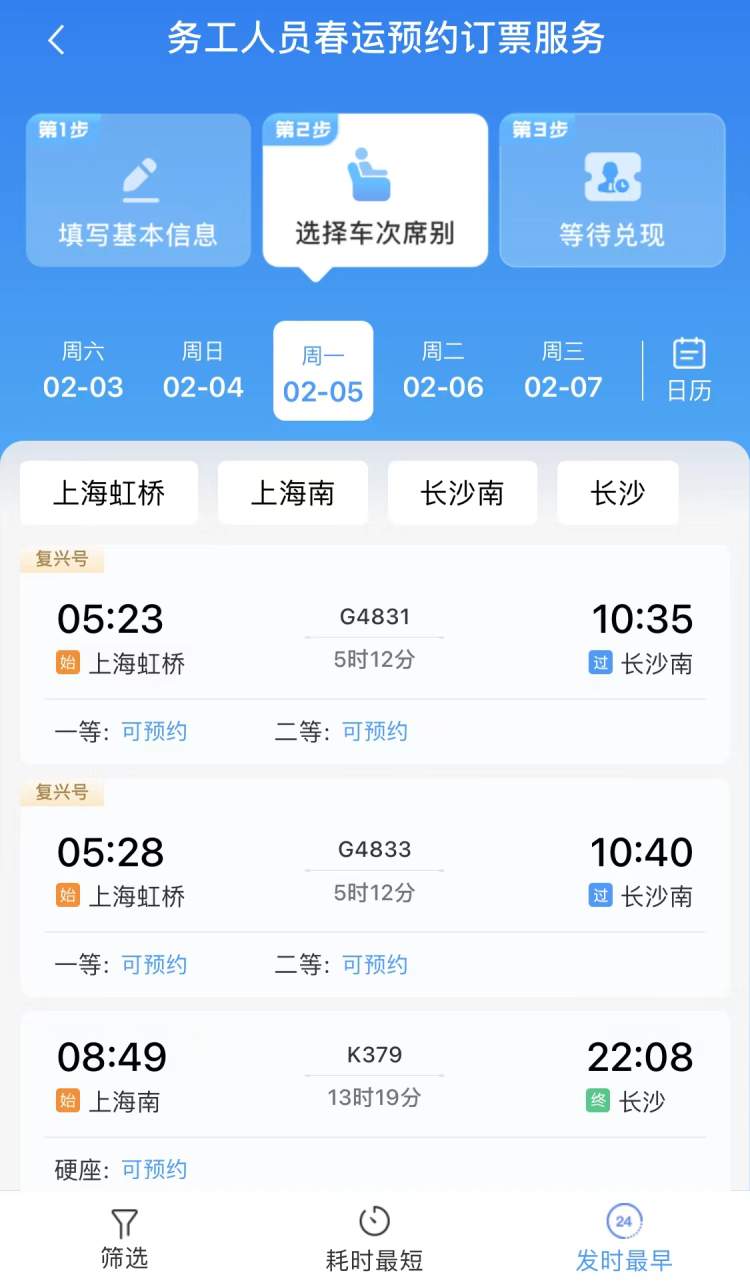Select date 周日 02-04

(203, 371)
